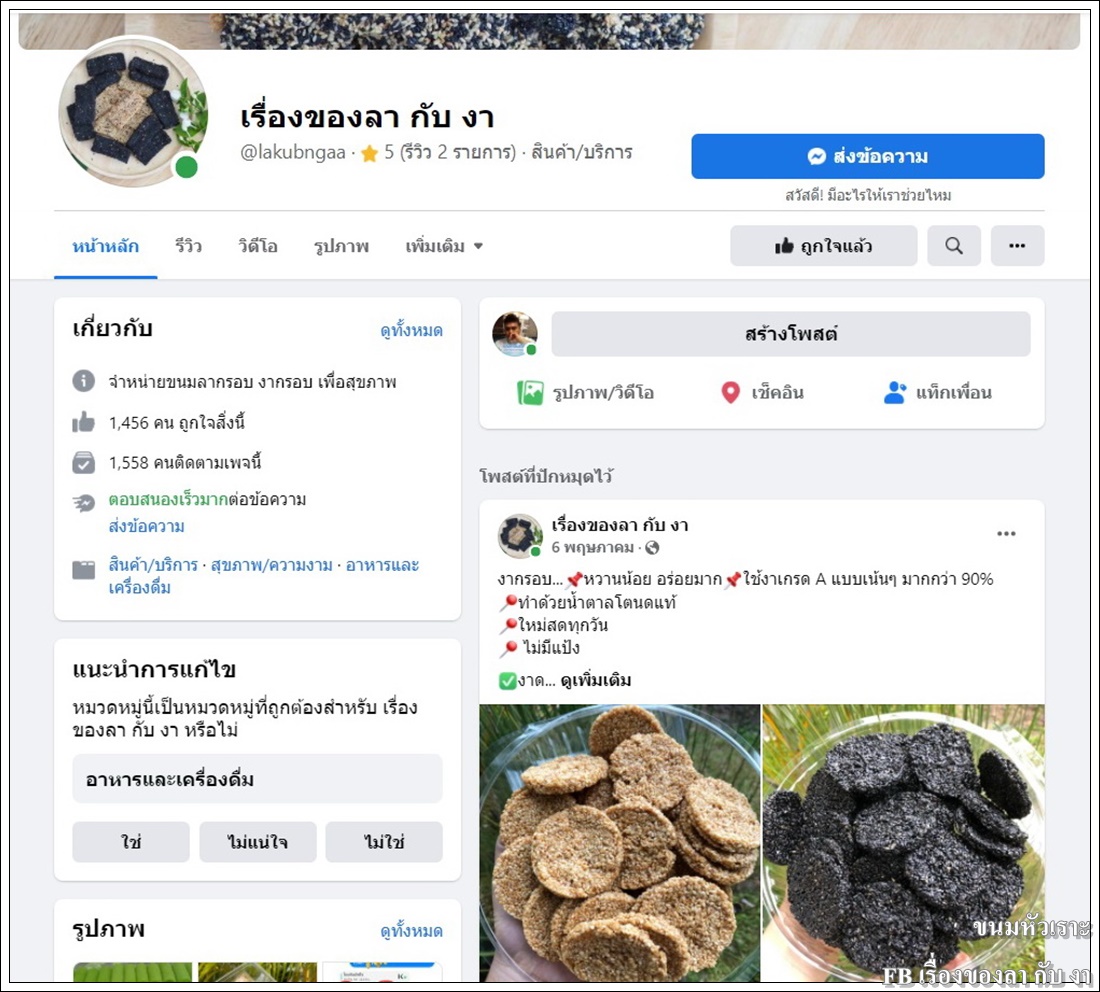Answer ไม่ใช่ to the category suggestion
The image size is (1100, 992).
click(x=384, y=842)
